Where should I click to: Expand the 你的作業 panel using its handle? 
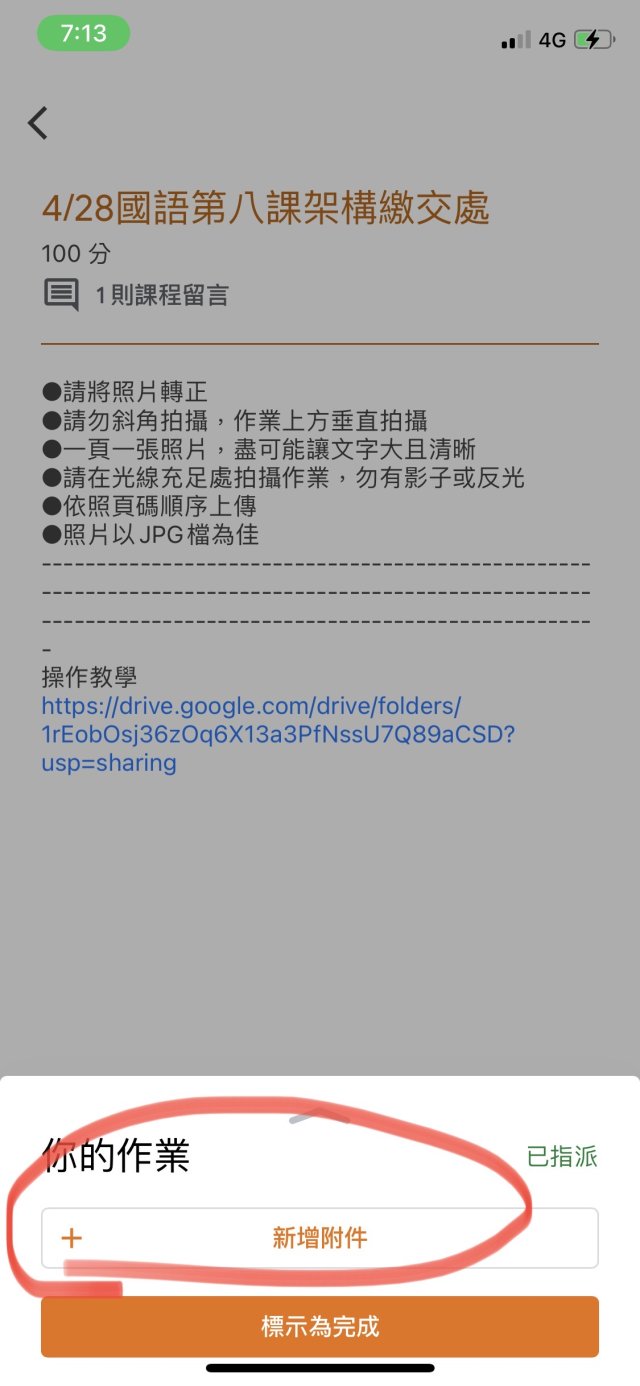(320, 1116)
